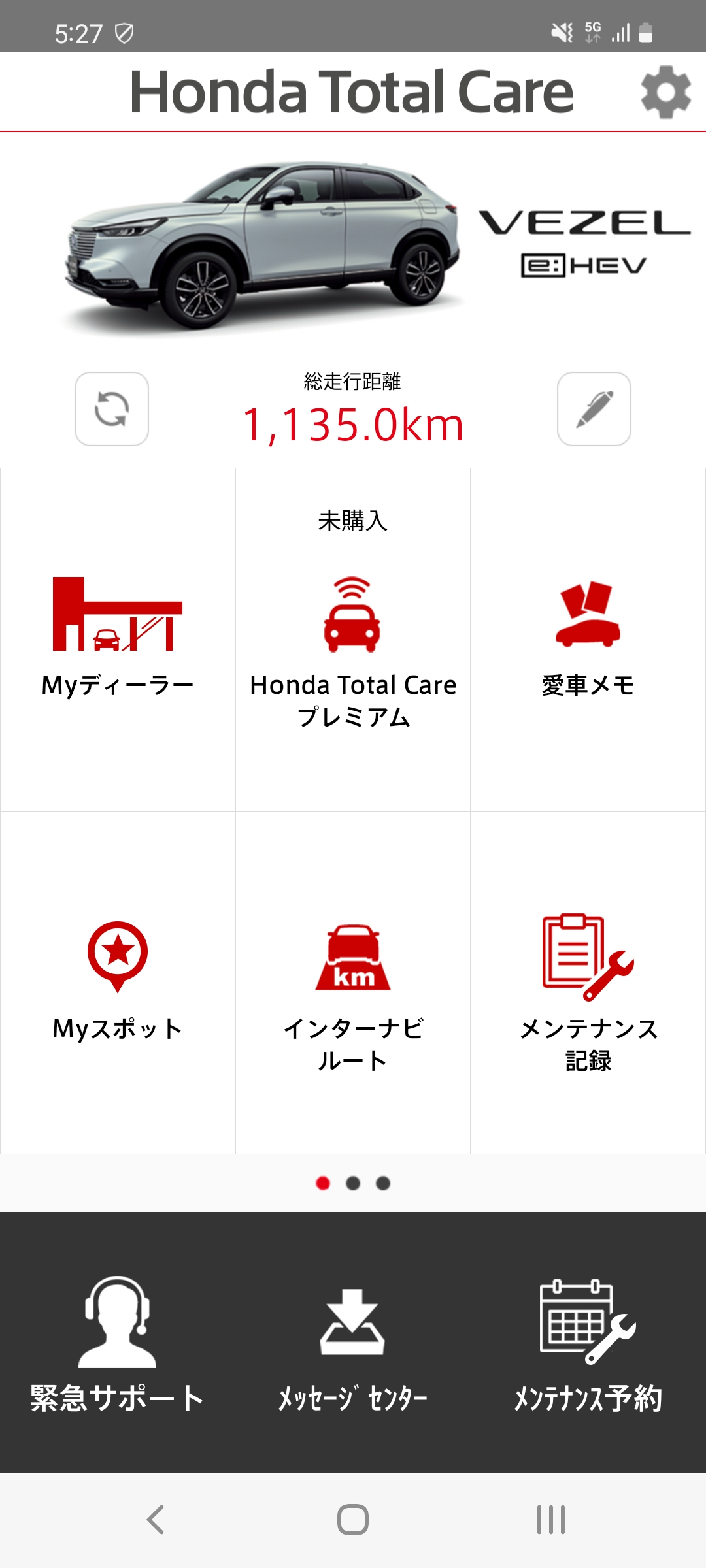Open the settings gear icon

pyautogui.click(x=665, y=92)
